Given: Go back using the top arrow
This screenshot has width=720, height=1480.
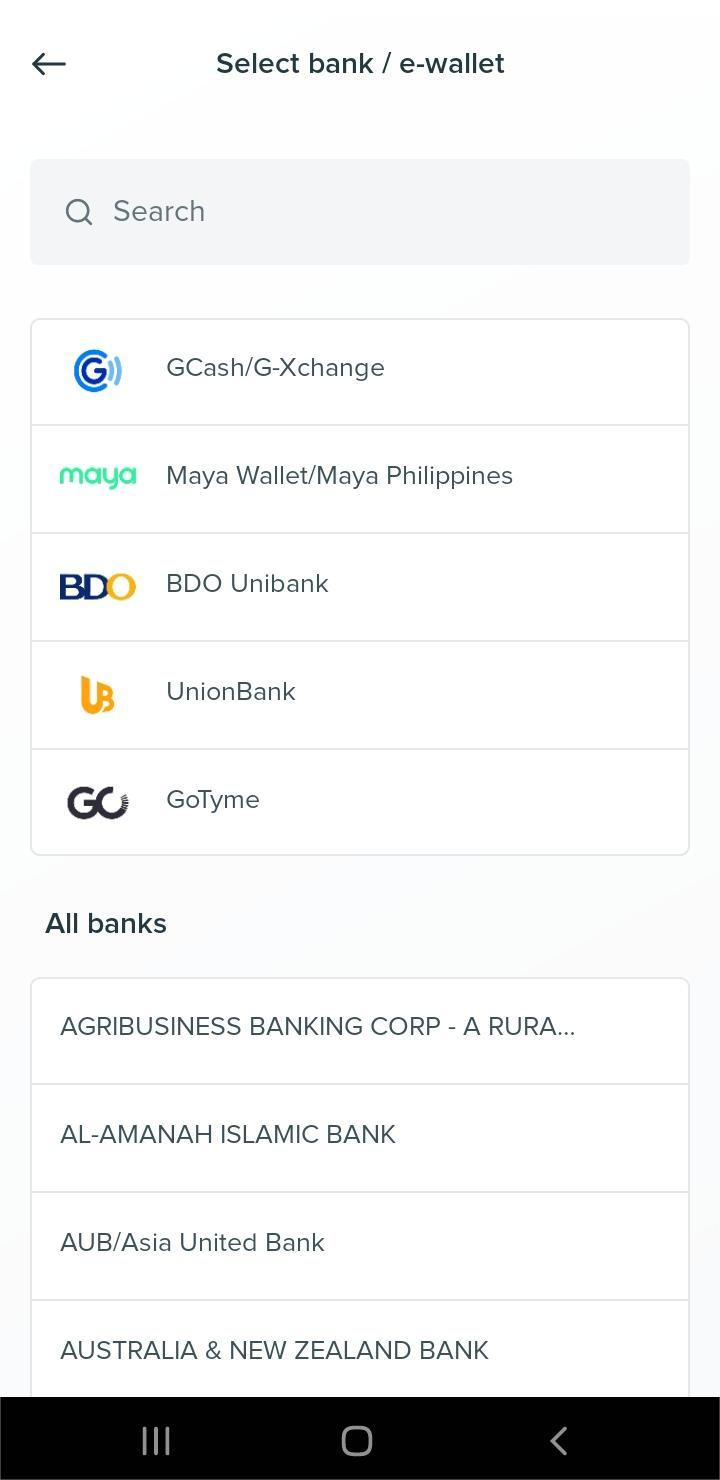Looking at the screenshot, I should pyautogui.click(x=49, y=64).
